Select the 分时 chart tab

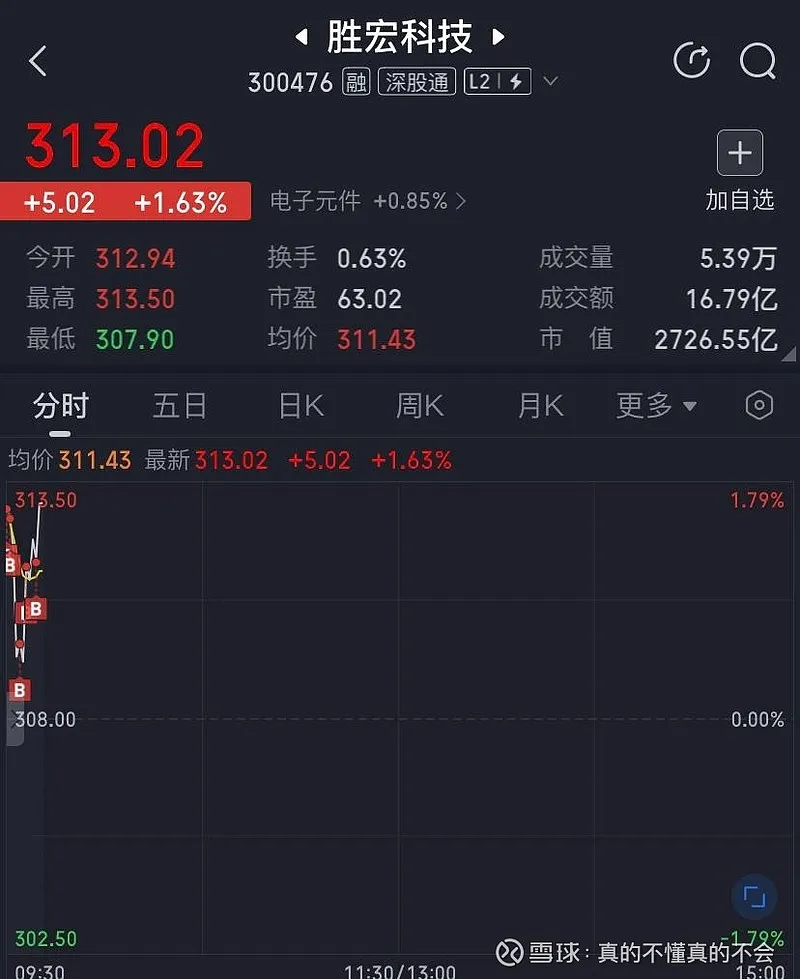[60, 406]
